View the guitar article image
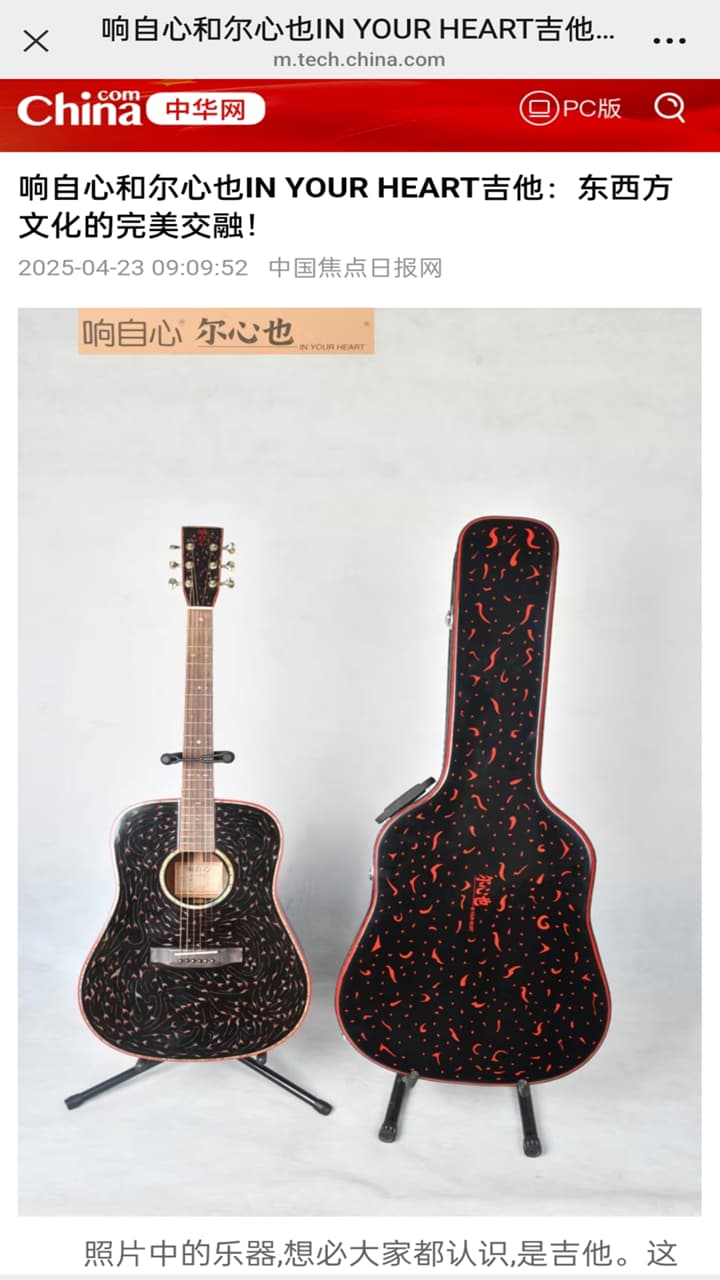Image resolution: width=720 pixels, height=1280 pixels. tap(360, 761)
